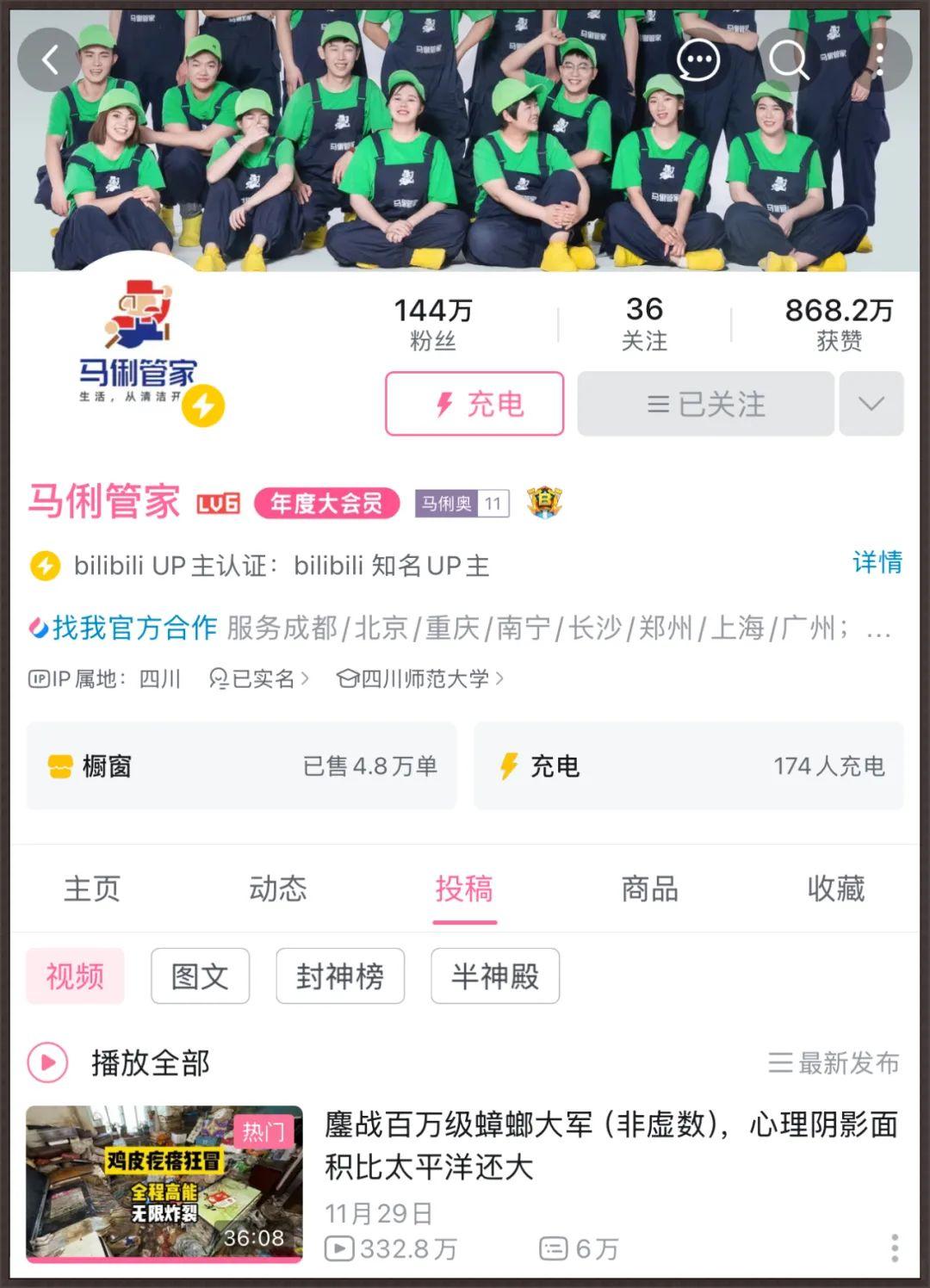Open the message chat bubble icon
This screenshot has width=930, height=1288.
pyautogui.click(x=697, y=60)
